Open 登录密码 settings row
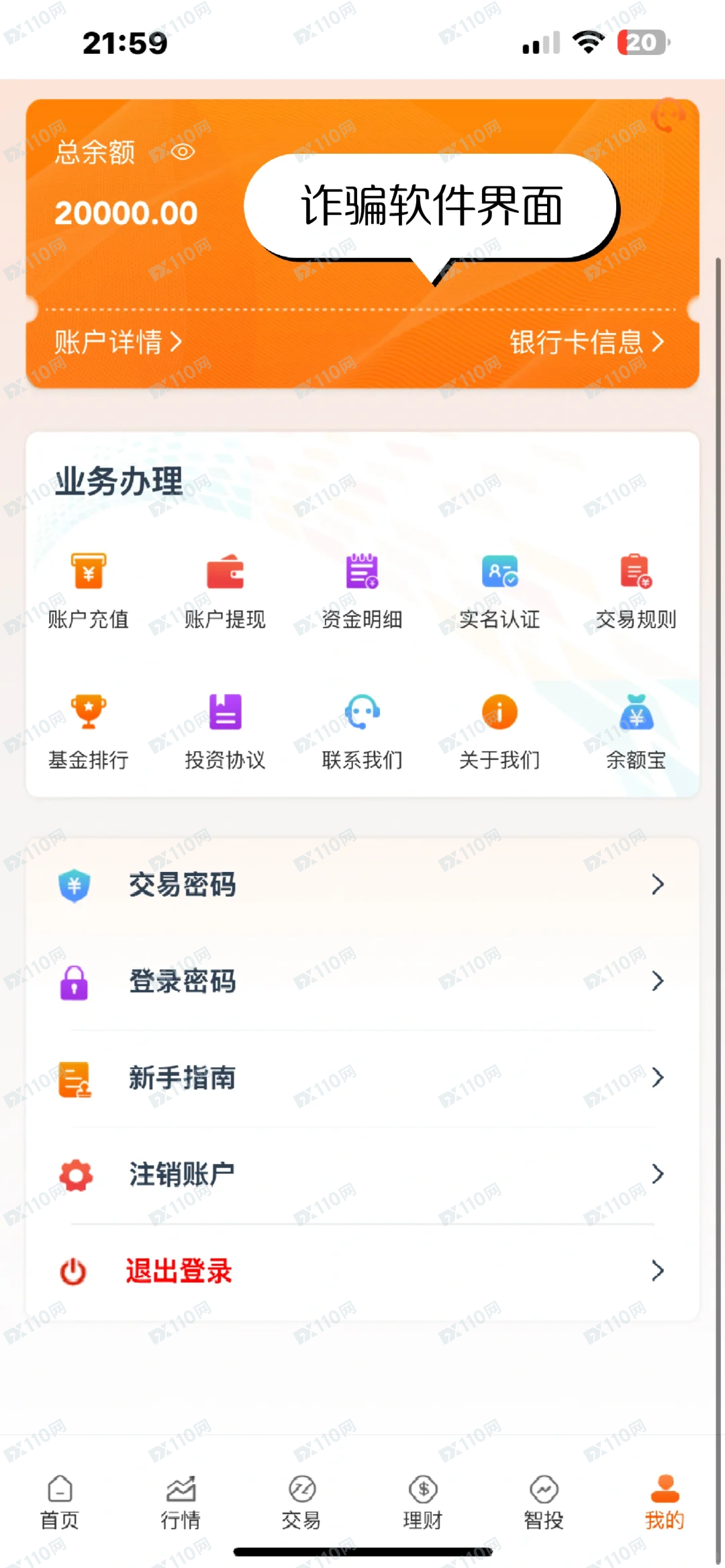The width and height of the screenshot is (725, 1568). coord(362,981)
